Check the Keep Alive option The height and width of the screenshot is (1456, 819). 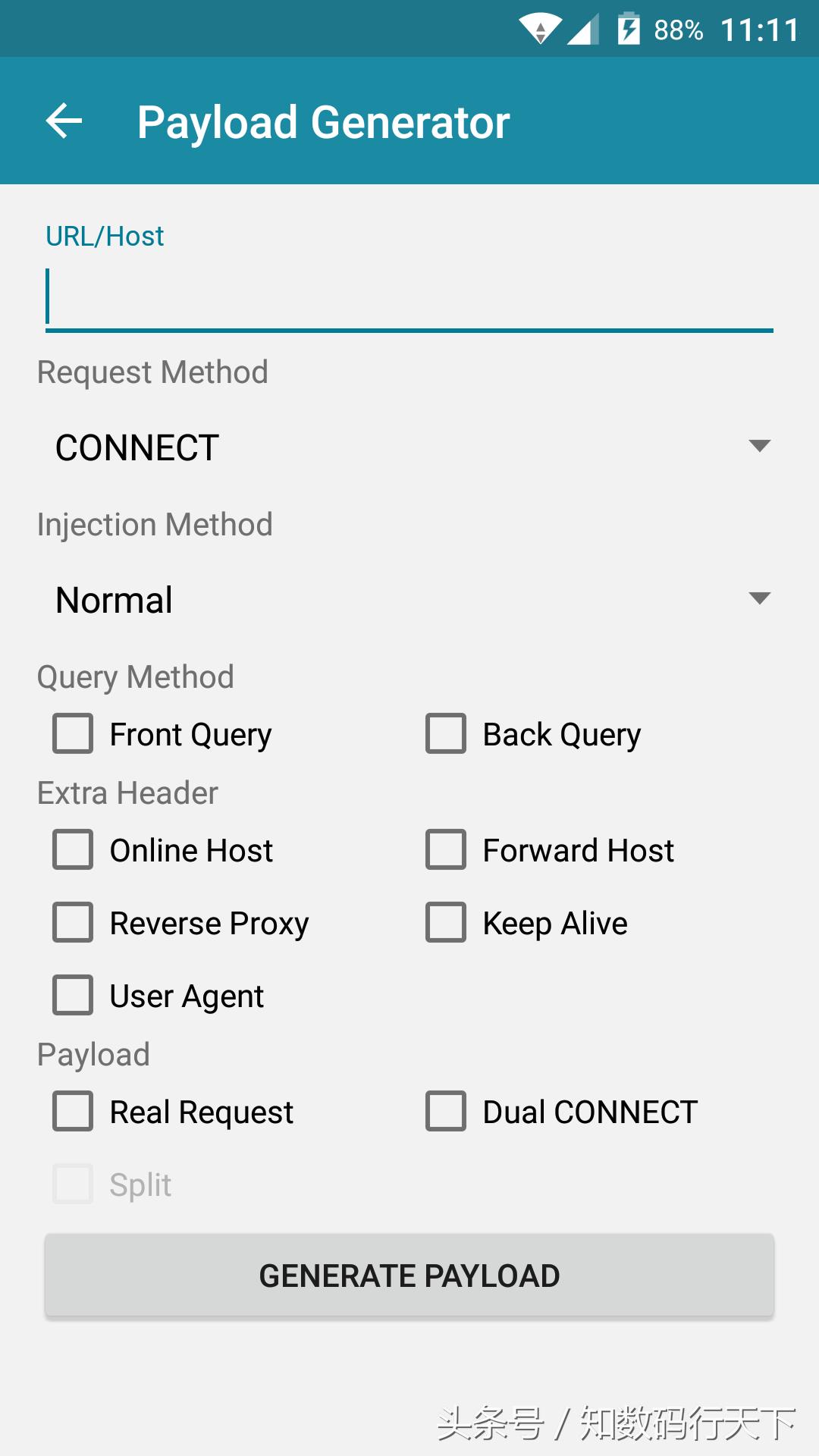click(x=446, y=922)
